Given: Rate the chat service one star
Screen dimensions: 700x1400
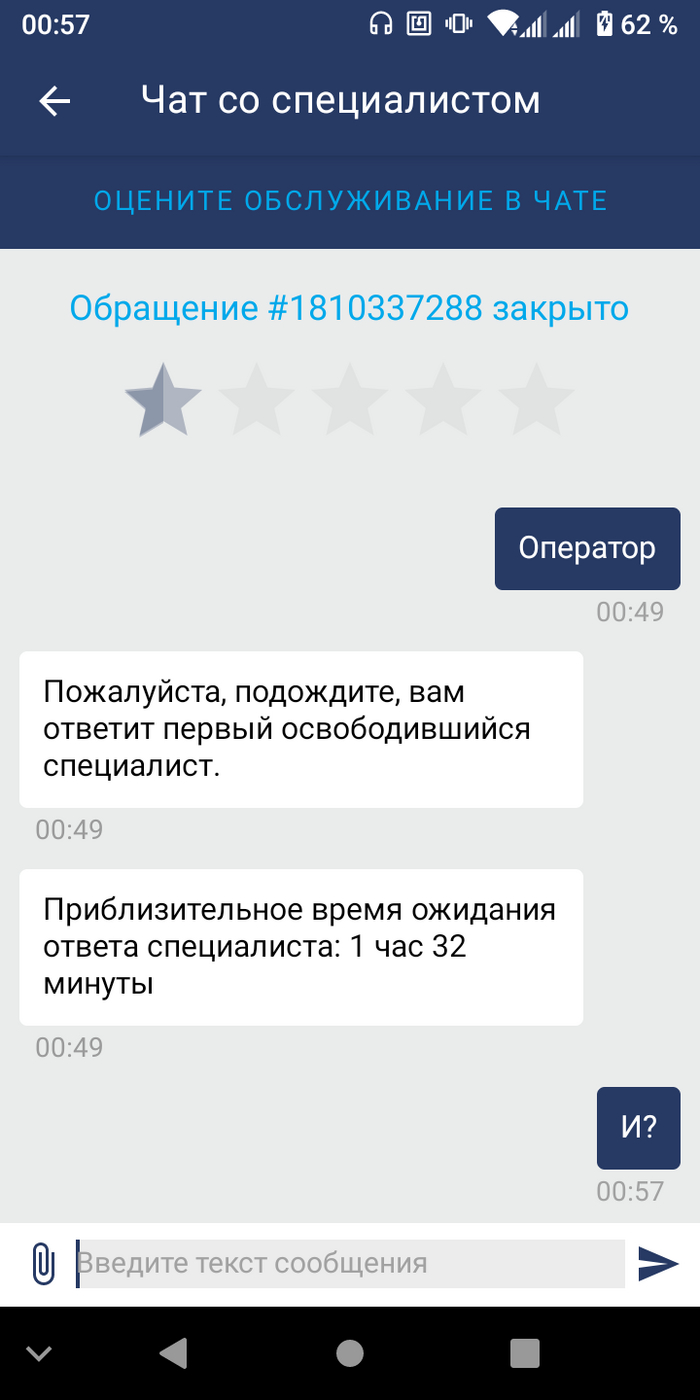Looking at the screenshot, I should [x=162, y=401].
